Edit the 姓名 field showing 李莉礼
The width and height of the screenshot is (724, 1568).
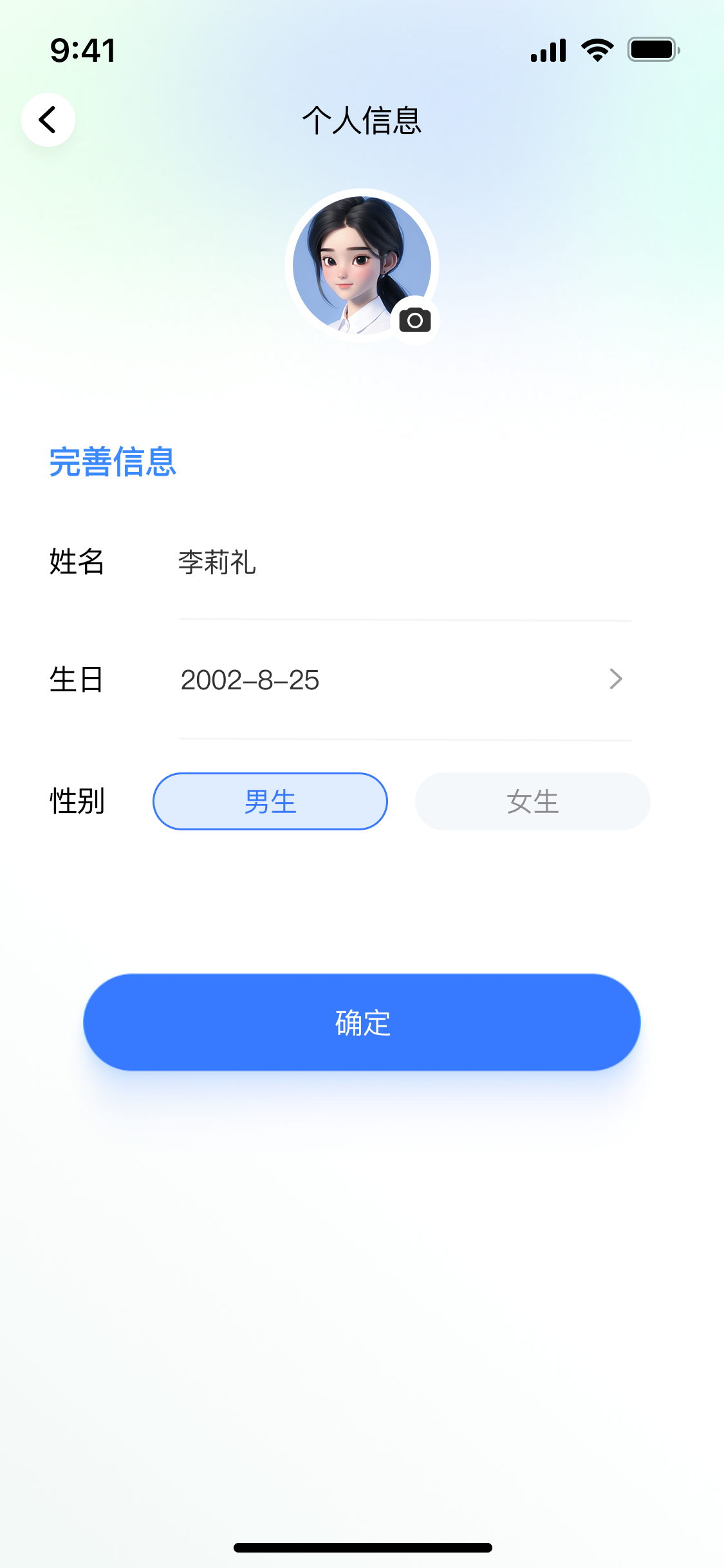[404, 563]
